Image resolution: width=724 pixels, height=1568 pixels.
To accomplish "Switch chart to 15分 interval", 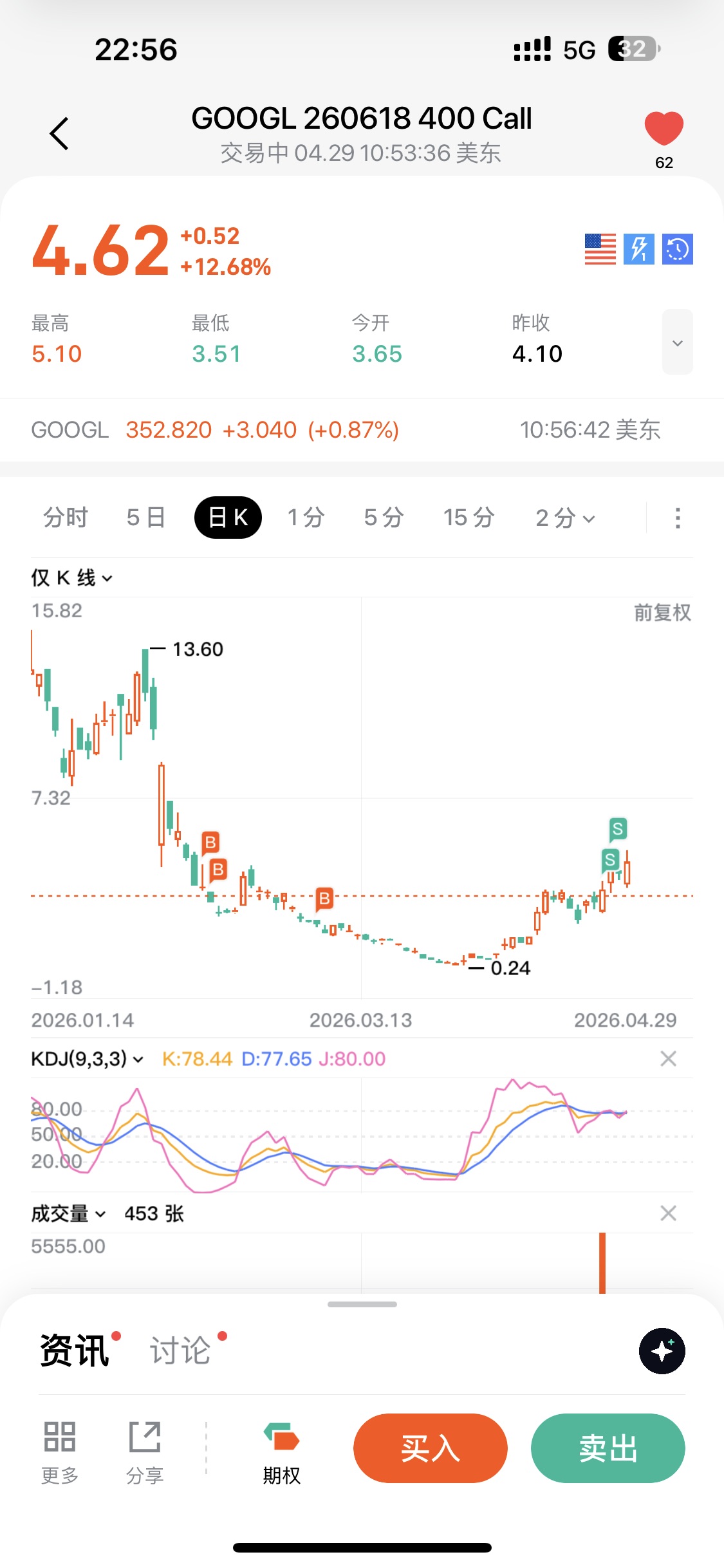I will click(x=469, y=518).
